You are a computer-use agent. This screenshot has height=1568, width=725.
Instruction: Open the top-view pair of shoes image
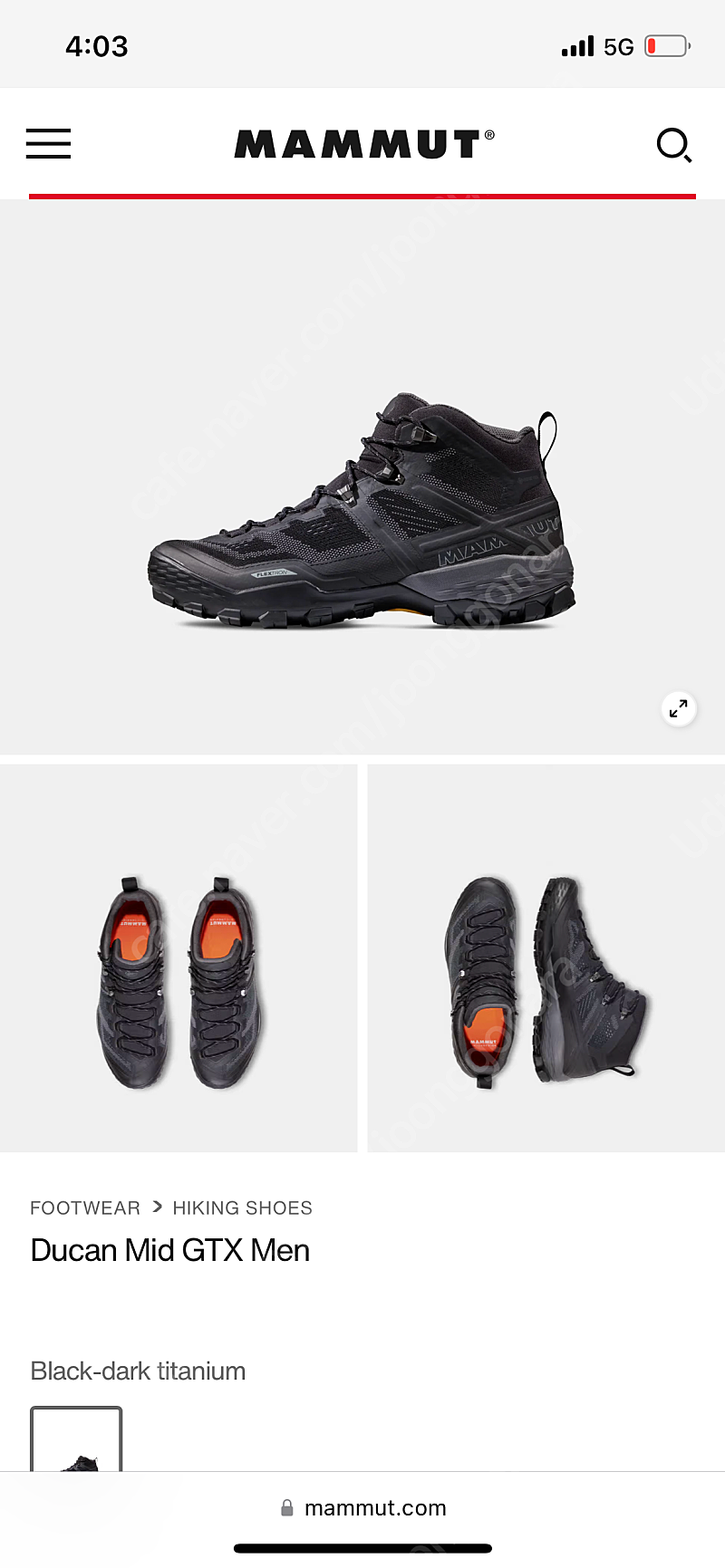click(x=179, y=958)
